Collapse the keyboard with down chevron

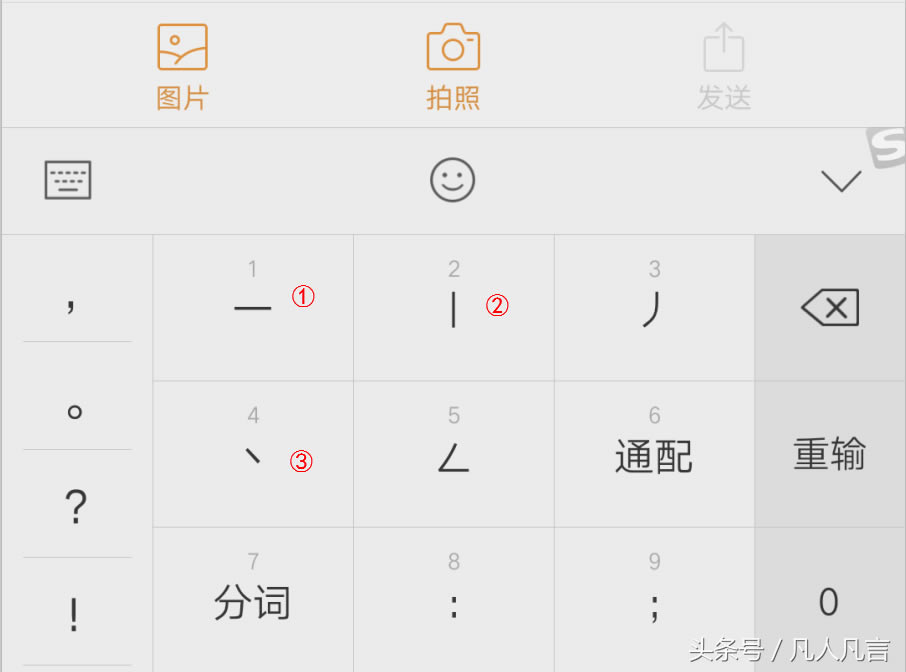[x=840, y=181]
